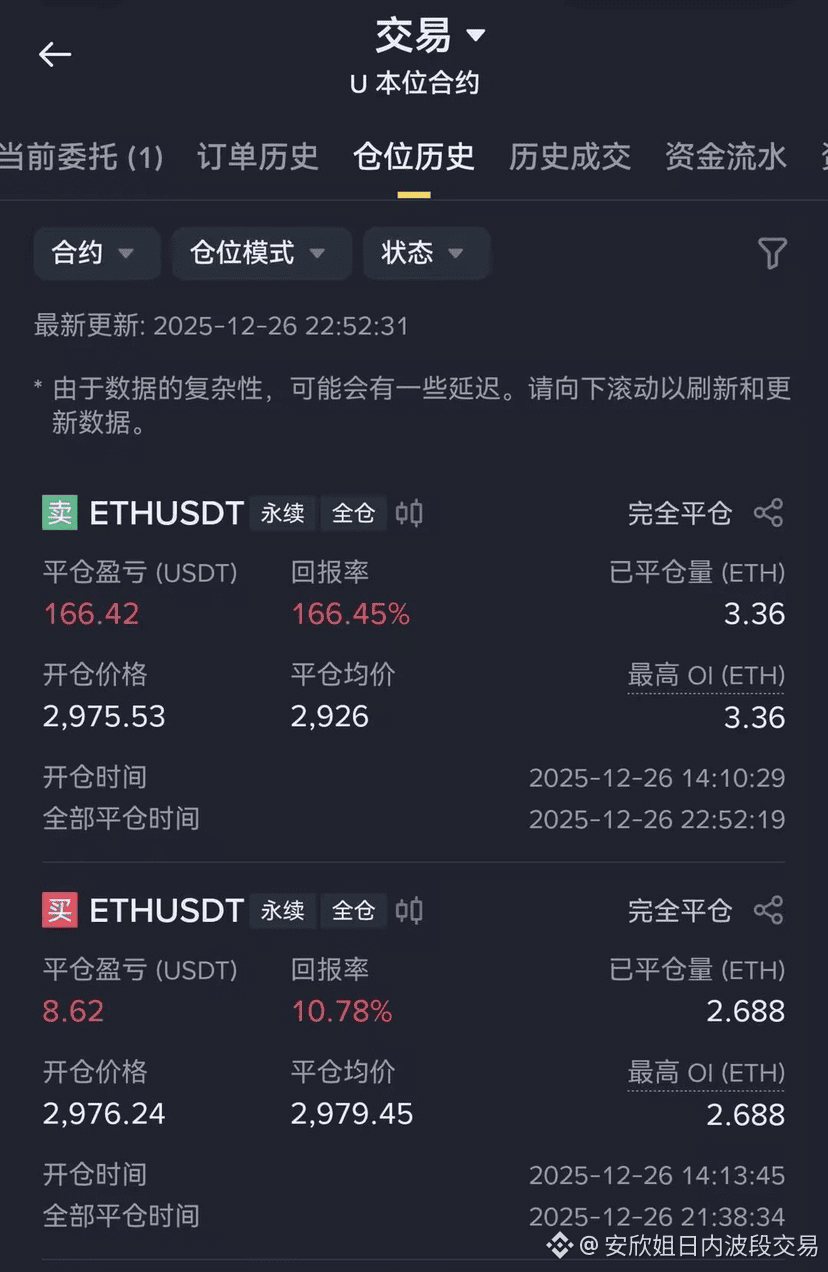
Task: Select the 永续 tag on the sell position
Action: [282, 513]
